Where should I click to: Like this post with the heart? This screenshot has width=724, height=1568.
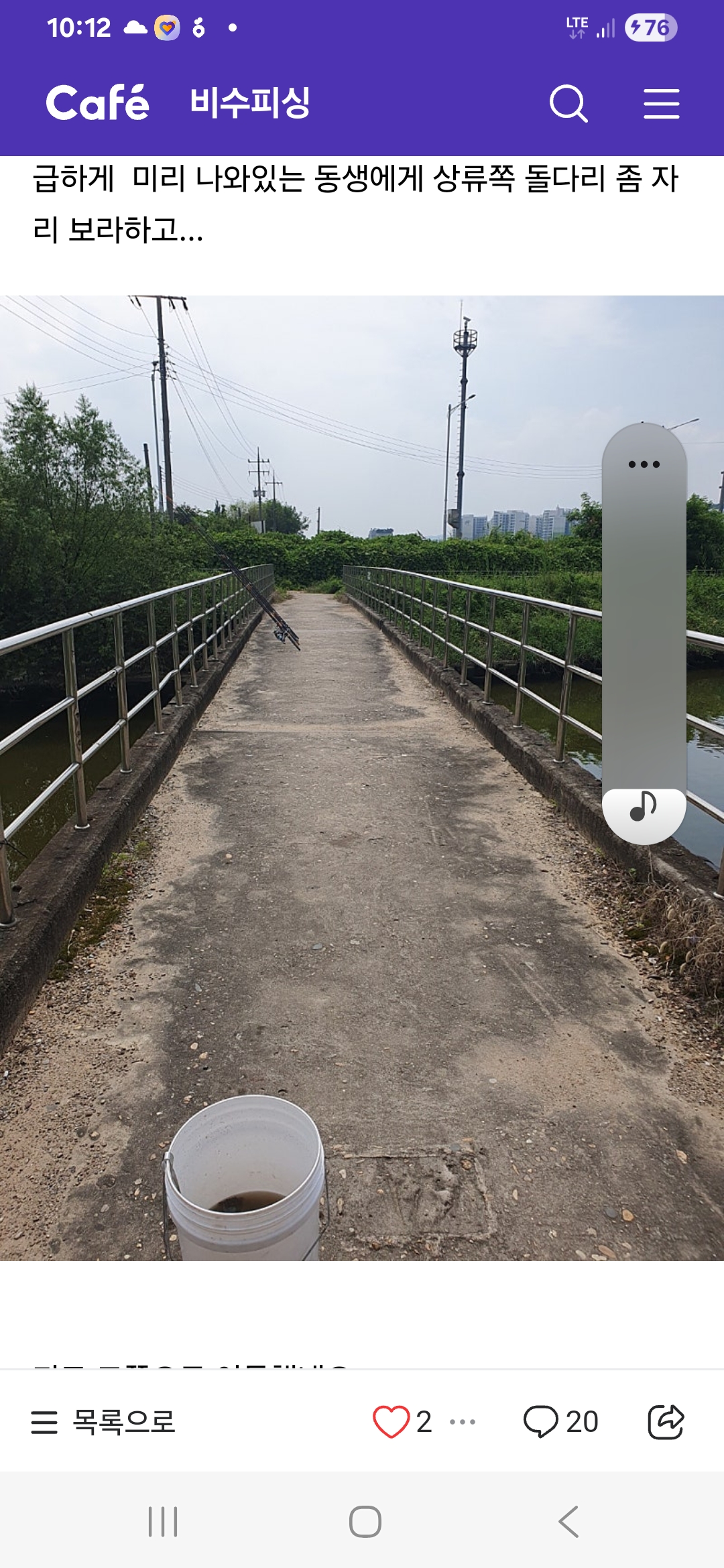391,1421
